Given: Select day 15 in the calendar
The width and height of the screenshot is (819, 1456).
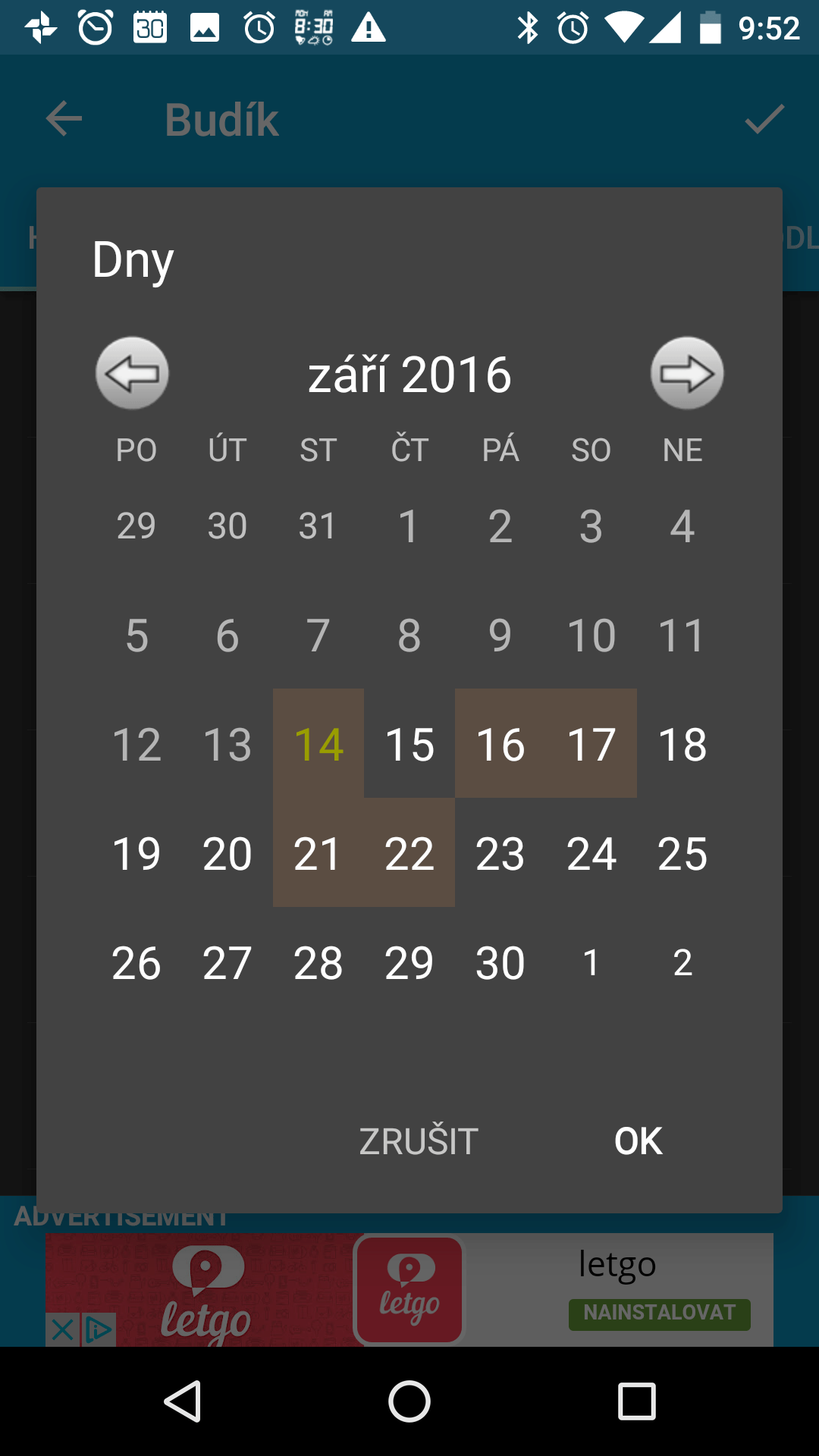Looking at the screenshot, I should (409, 744).
